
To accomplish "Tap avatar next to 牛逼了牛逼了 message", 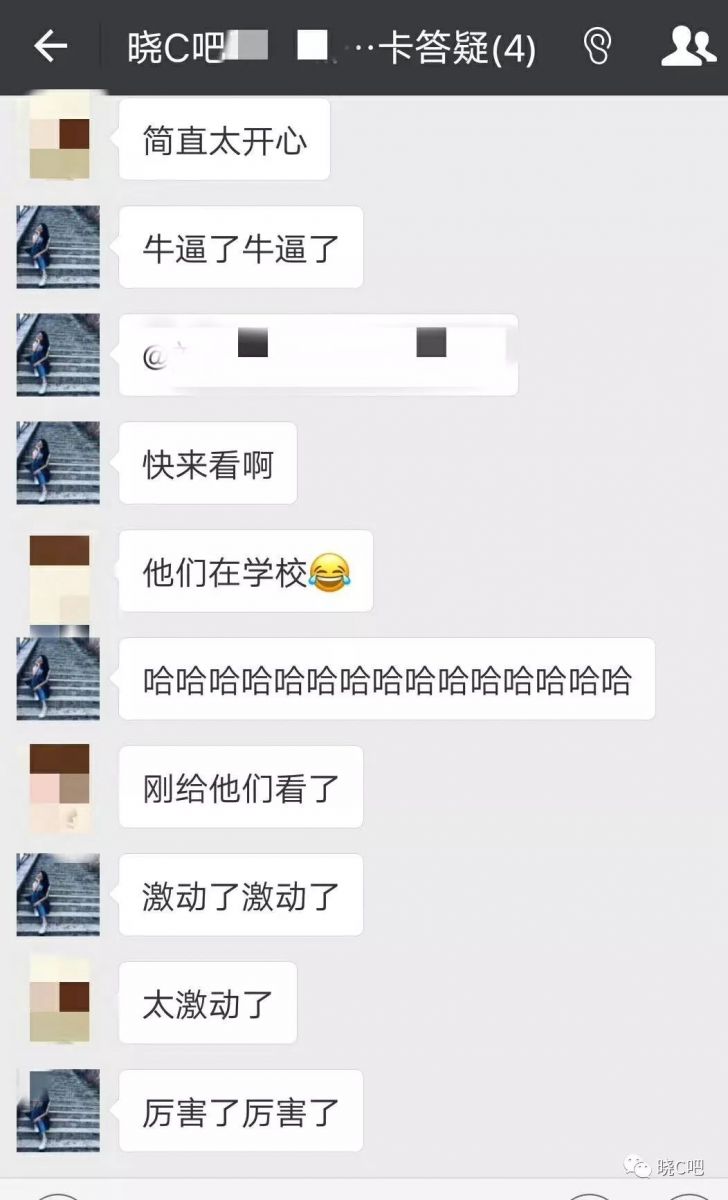I will click(59, 247).
